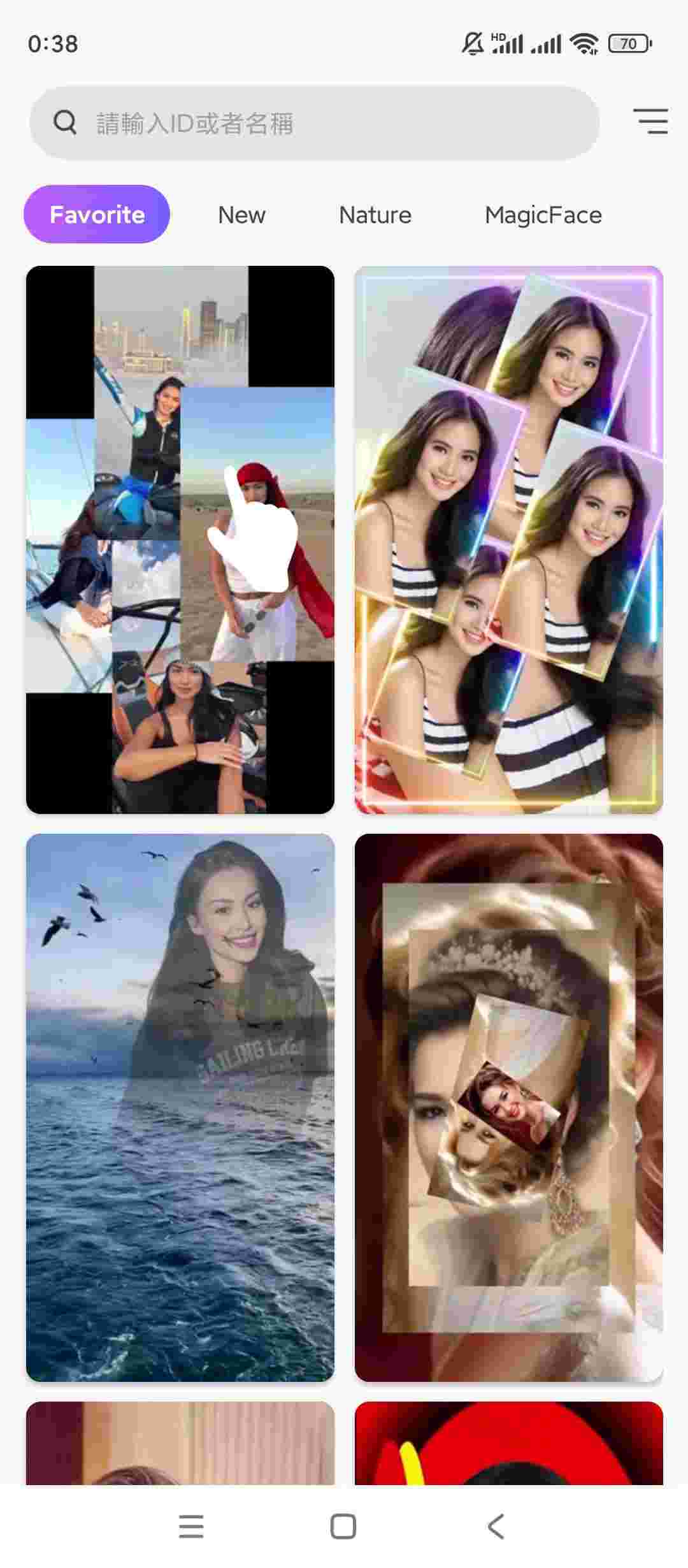Switch to the Nature tab
688x1568 pixels.
click(x=375, y=215)
